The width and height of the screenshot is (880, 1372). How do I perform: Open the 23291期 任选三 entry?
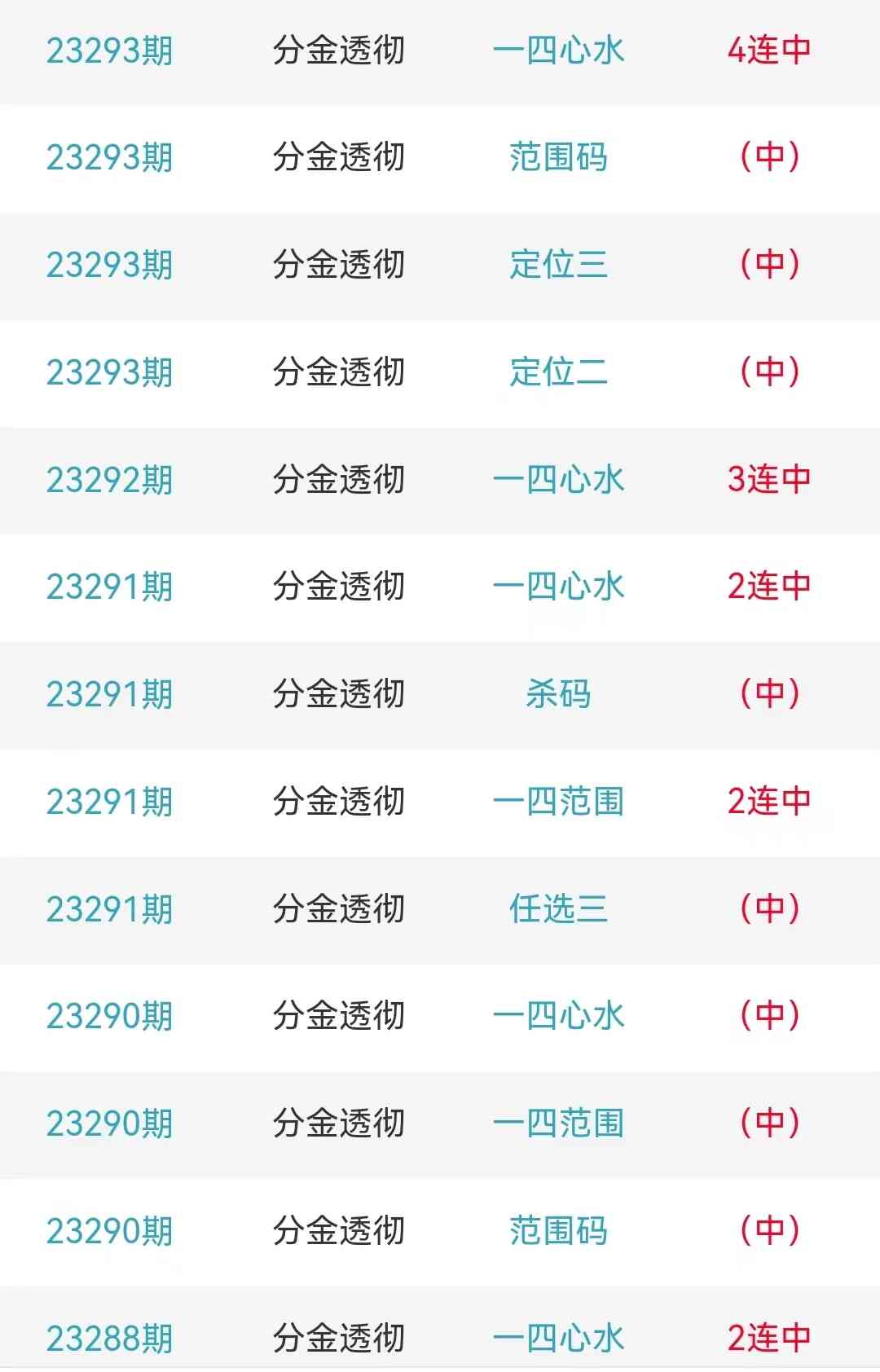[558, 909]
